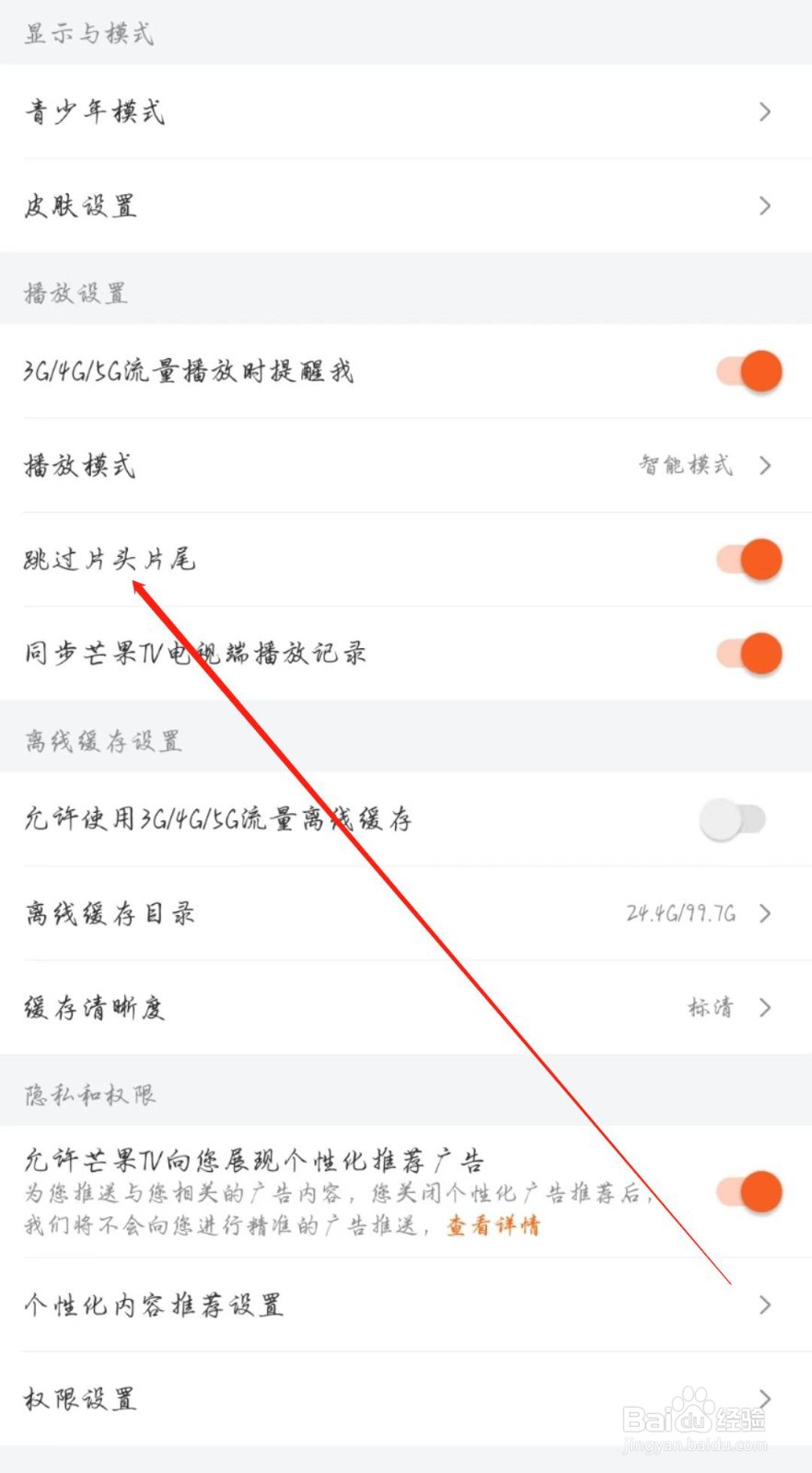Click the 标清 quality label
Image resolution: width=812 pixels, height=1473 pixels.
[712, 1006]
